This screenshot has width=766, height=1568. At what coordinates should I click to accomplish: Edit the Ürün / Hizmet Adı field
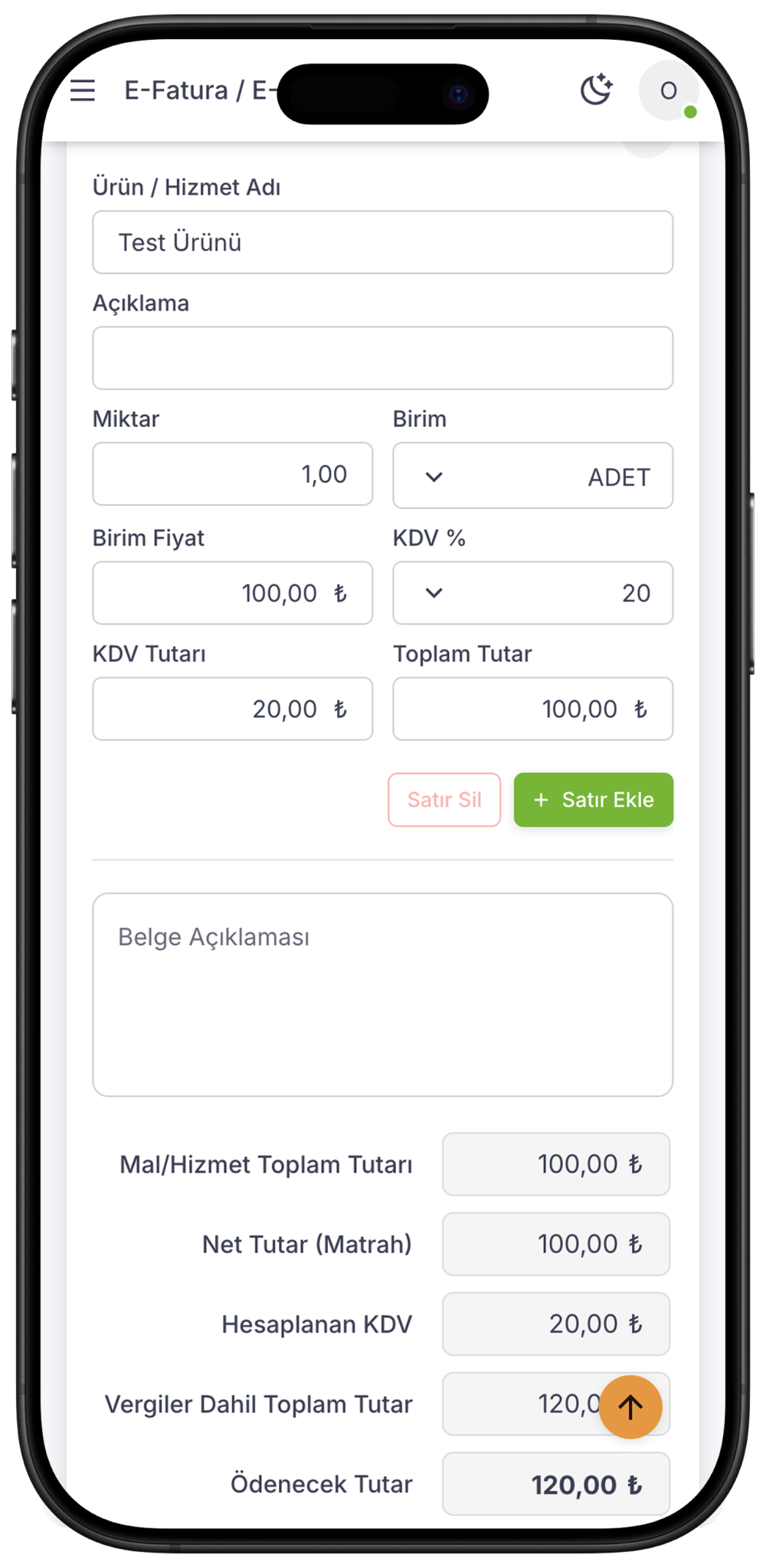tap(382, 242)
